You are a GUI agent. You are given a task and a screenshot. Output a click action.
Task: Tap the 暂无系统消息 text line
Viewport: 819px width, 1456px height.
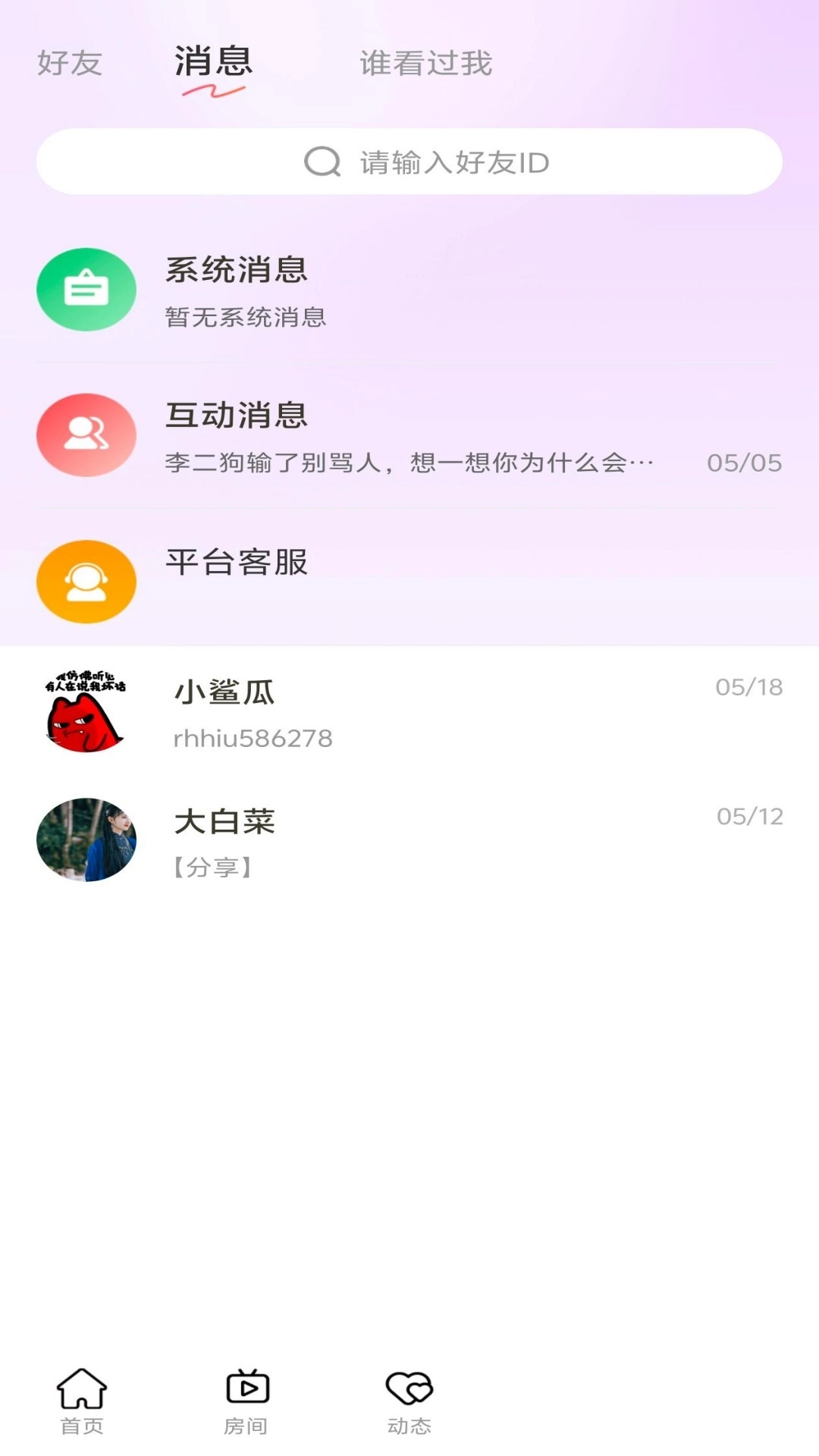[x=246, y=317]
